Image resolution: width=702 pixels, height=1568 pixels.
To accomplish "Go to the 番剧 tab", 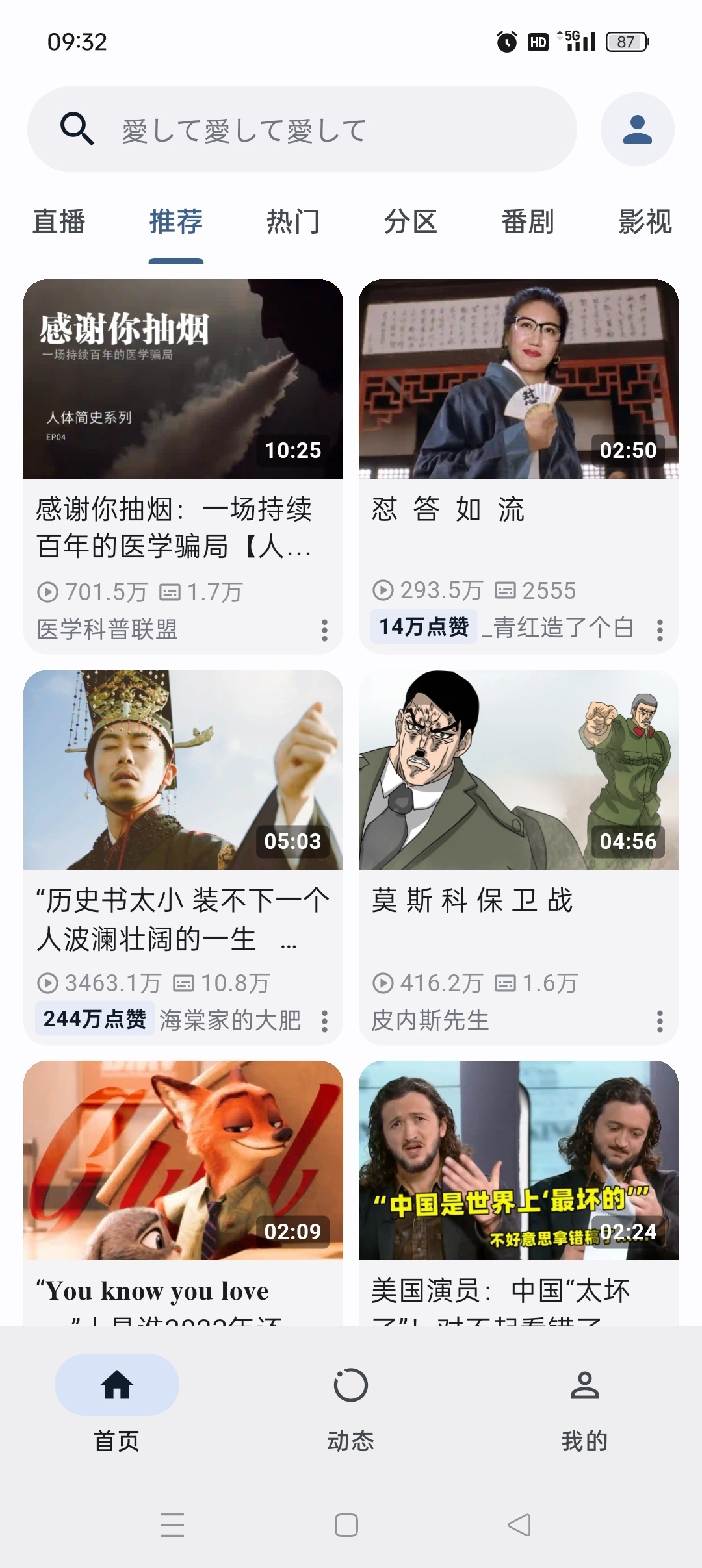I will (527, 222).
